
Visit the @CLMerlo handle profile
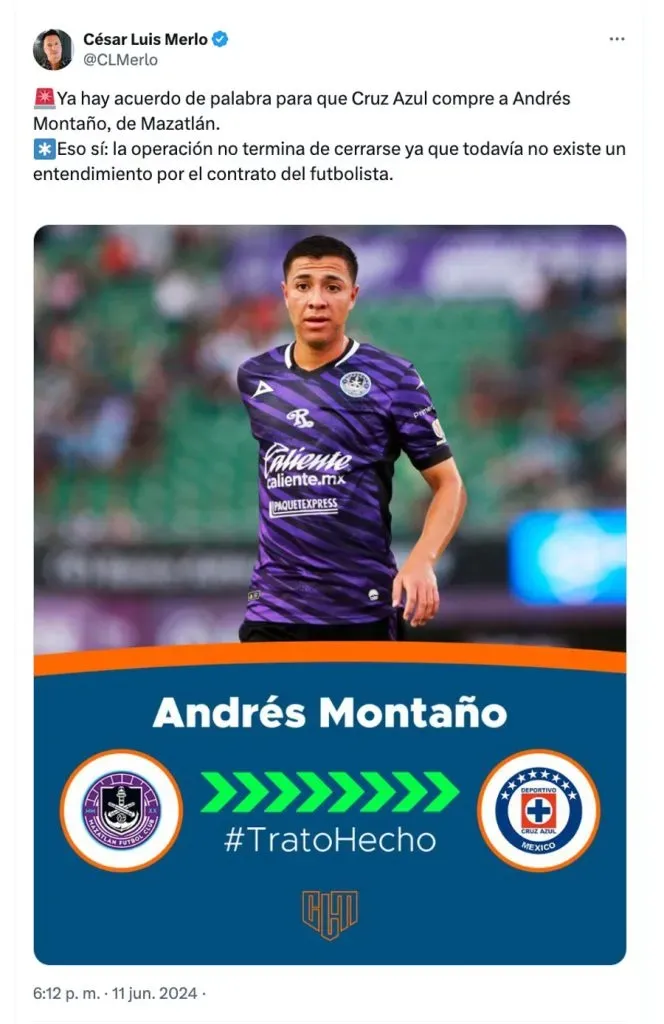click(120, 60)
